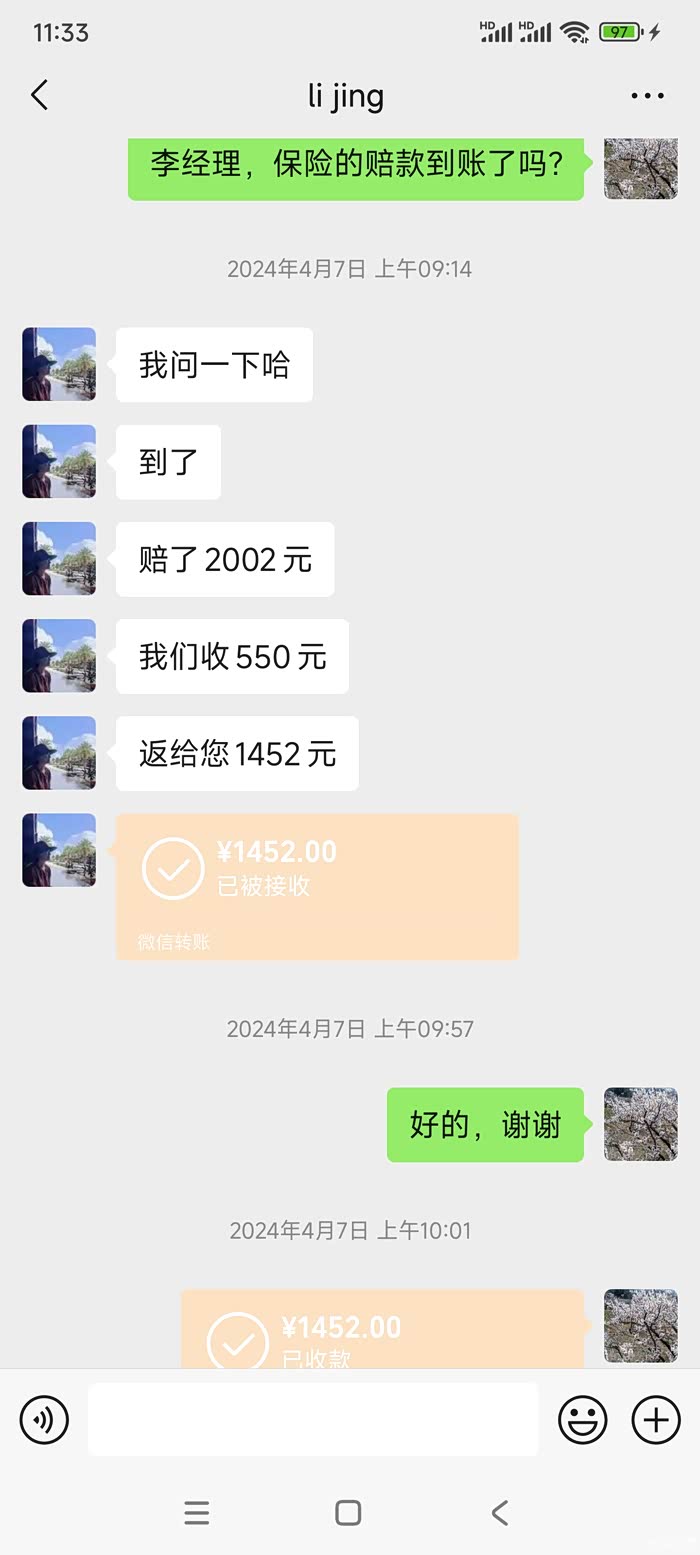Open my own avatar beside 好的，谢谢
Image resolution: width=700 pixels, height=1555 pixels.
641,1125
